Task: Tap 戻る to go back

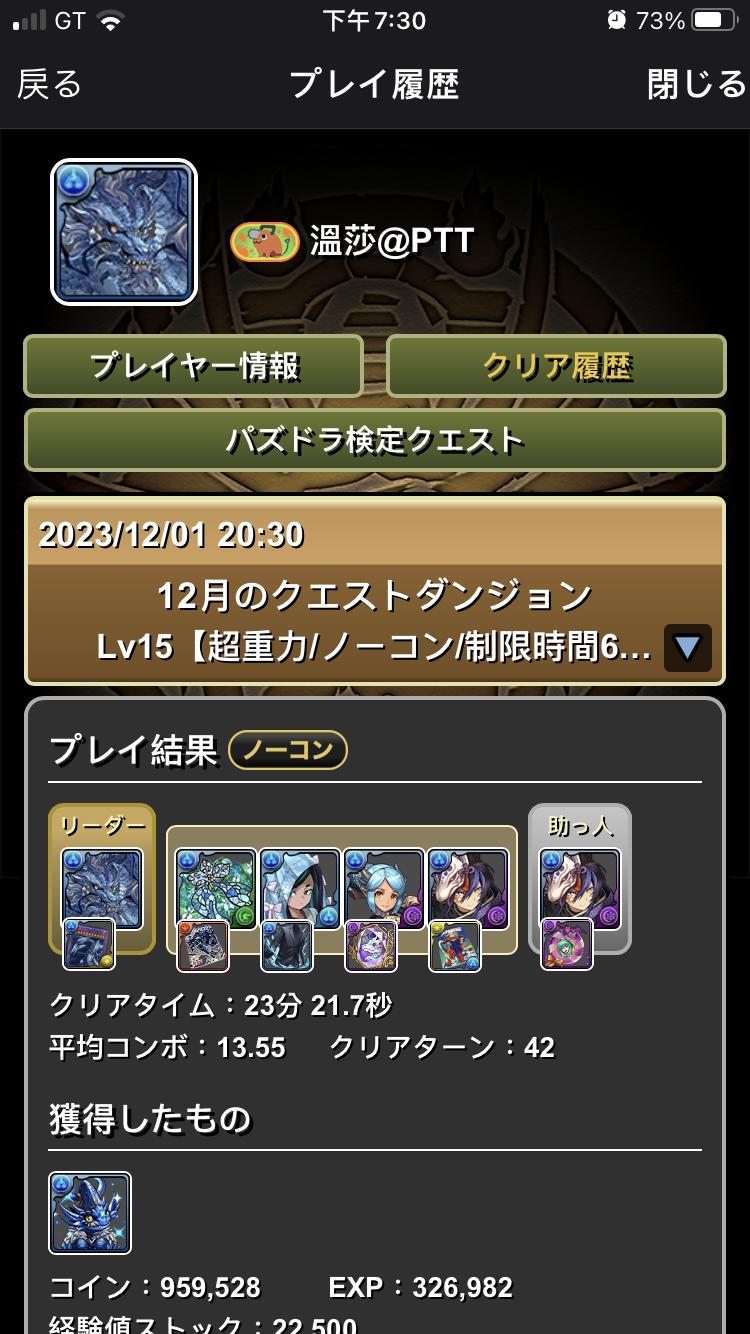Action: tap(49, 84)
